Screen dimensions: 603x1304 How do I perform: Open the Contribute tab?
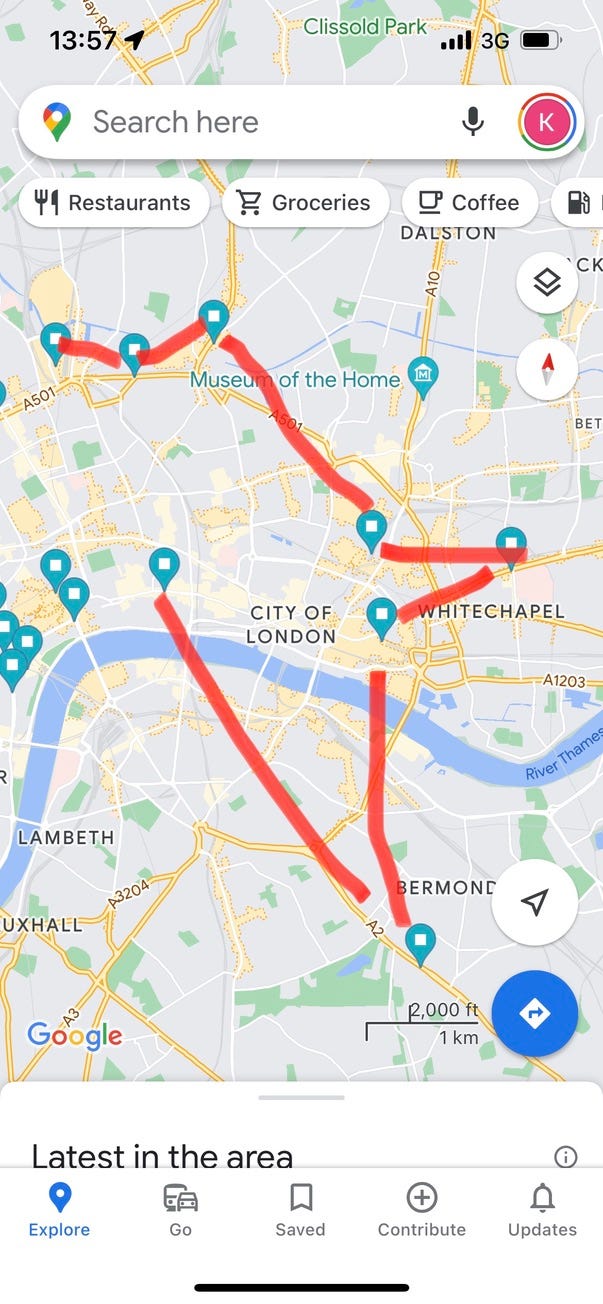421,1209
